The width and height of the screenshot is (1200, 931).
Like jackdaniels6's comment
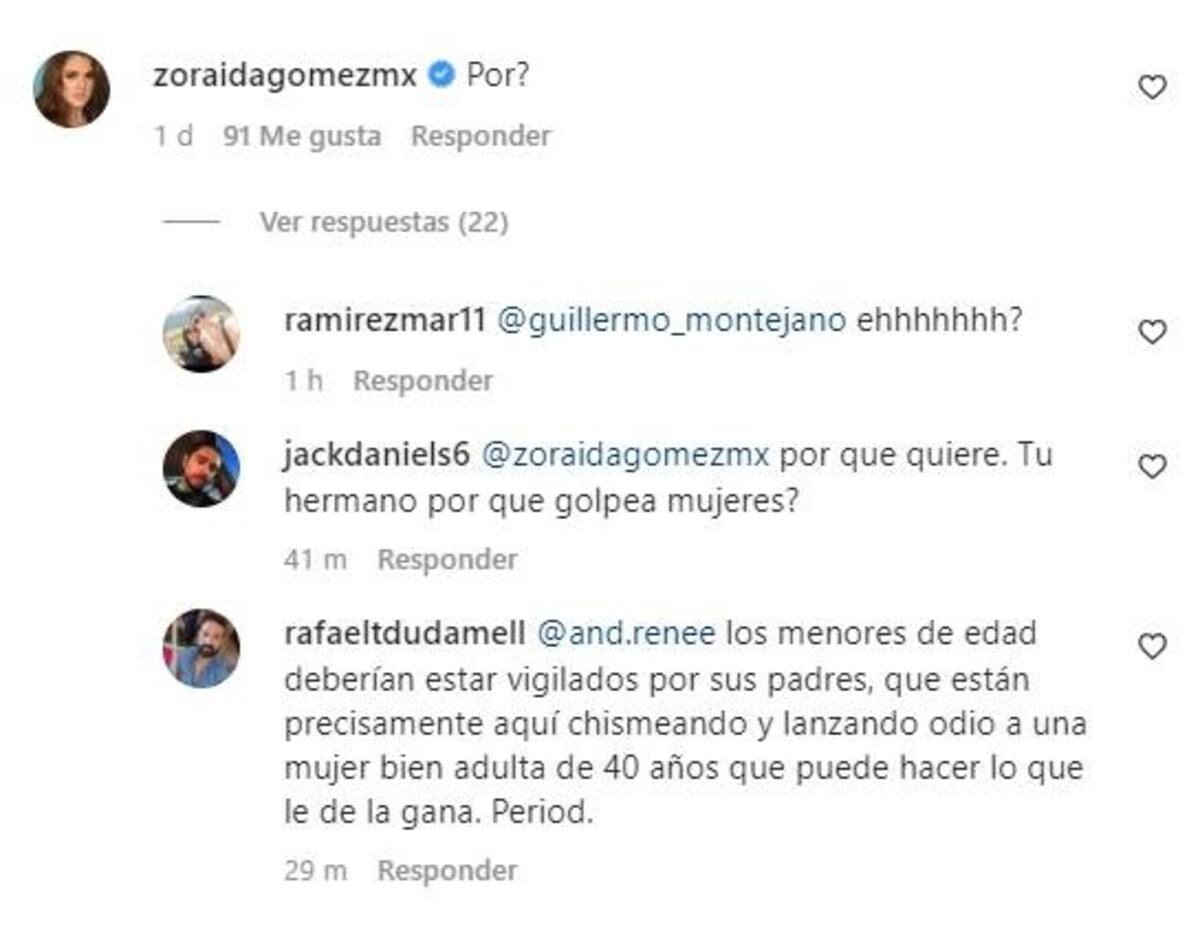pos(1152,467)
